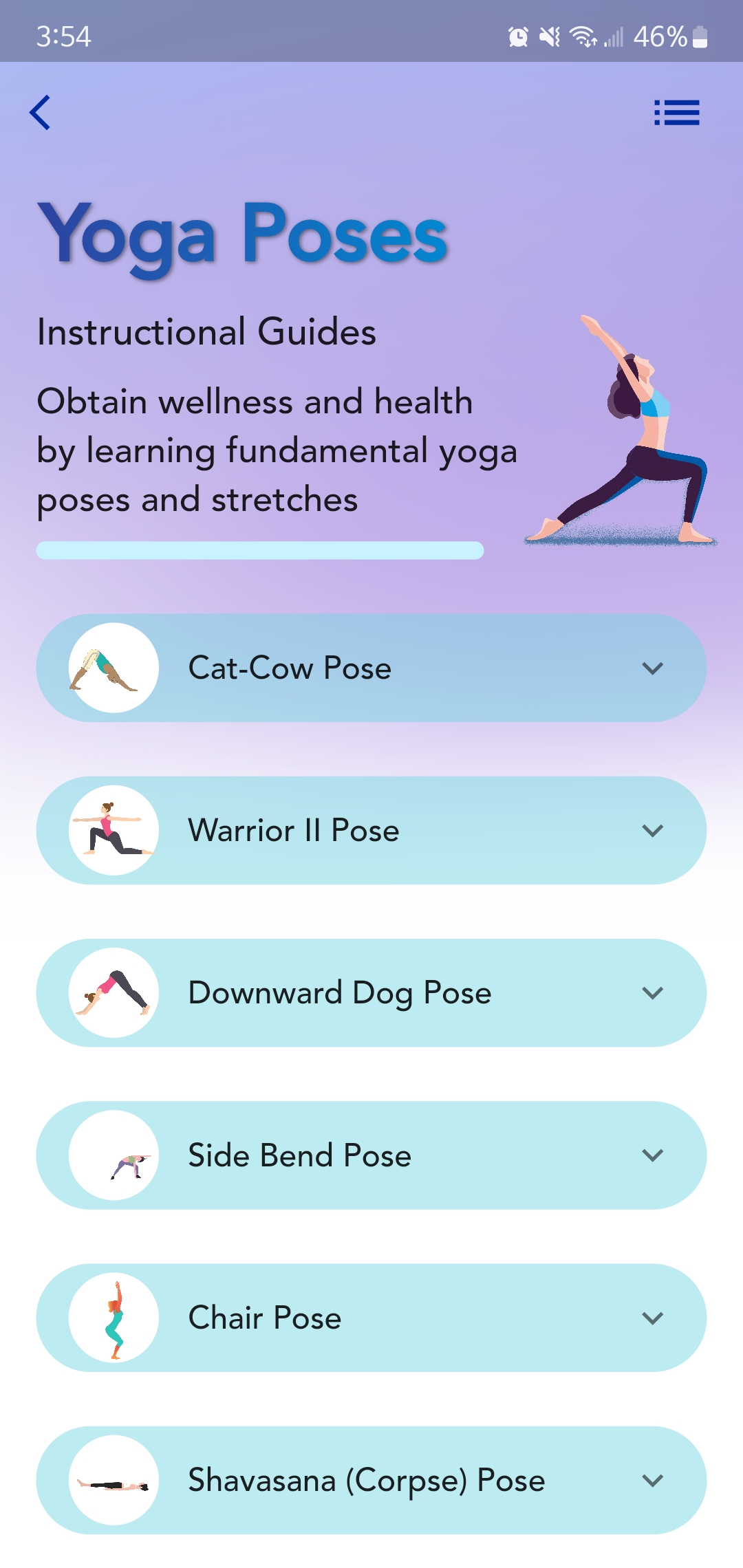
Task: Expand Shavasana (Corpse) Pose guide
Action: pyautogui.click(x=371, y=1480)
